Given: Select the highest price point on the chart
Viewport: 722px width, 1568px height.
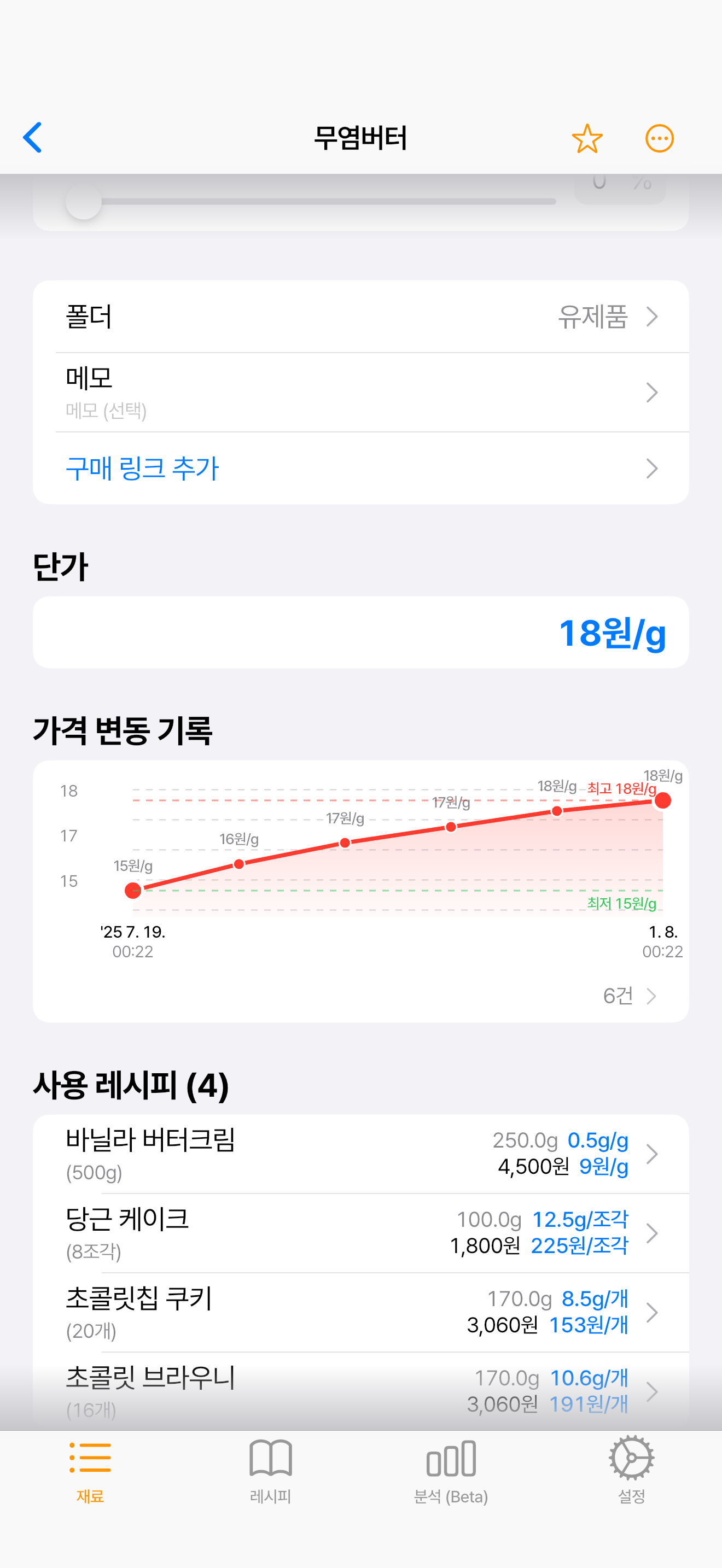Looking at the screenshot, I should coord(662,800).
